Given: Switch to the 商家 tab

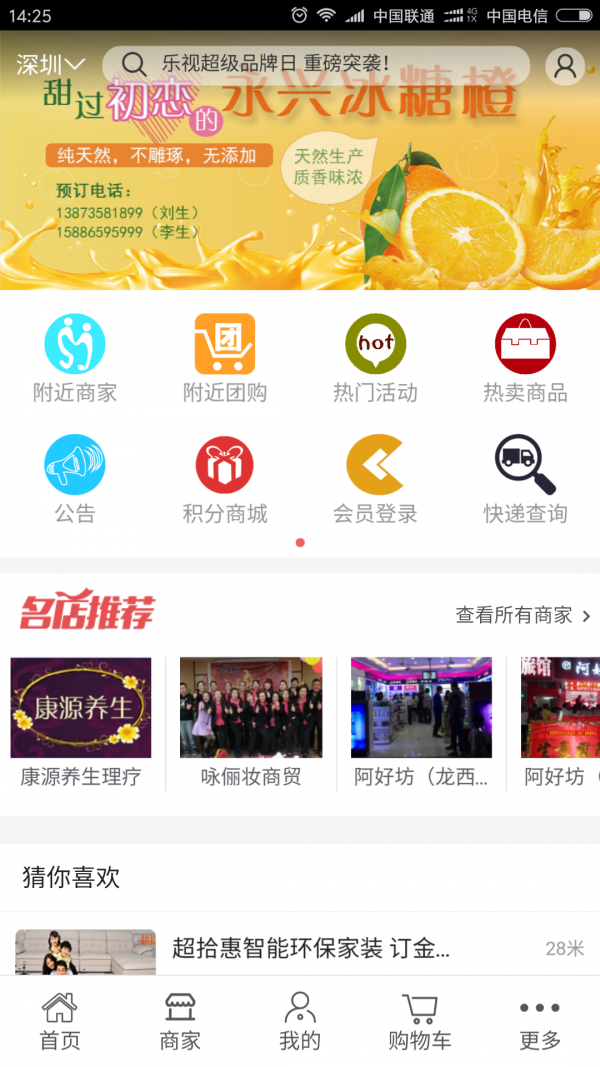Looking at the screenshot, I should (x=180, y=1021).
